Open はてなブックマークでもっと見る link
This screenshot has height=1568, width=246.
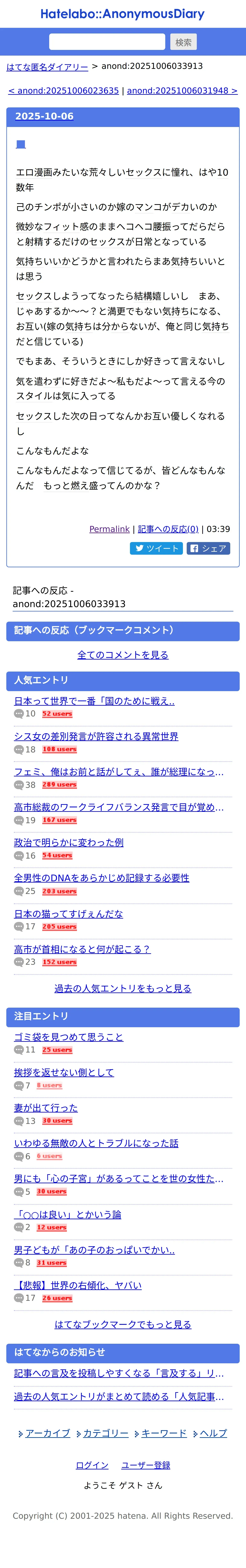(123, 1325)
